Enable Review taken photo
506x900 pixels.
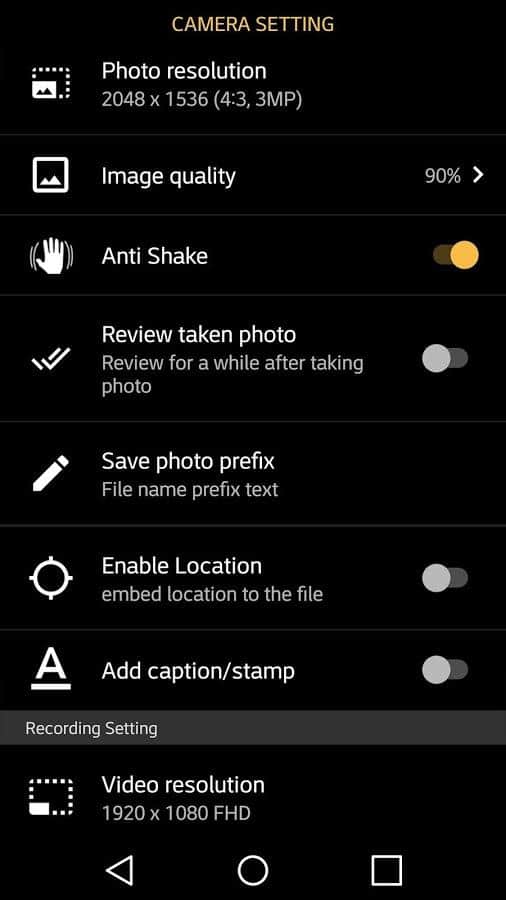[x=445, y=359]
